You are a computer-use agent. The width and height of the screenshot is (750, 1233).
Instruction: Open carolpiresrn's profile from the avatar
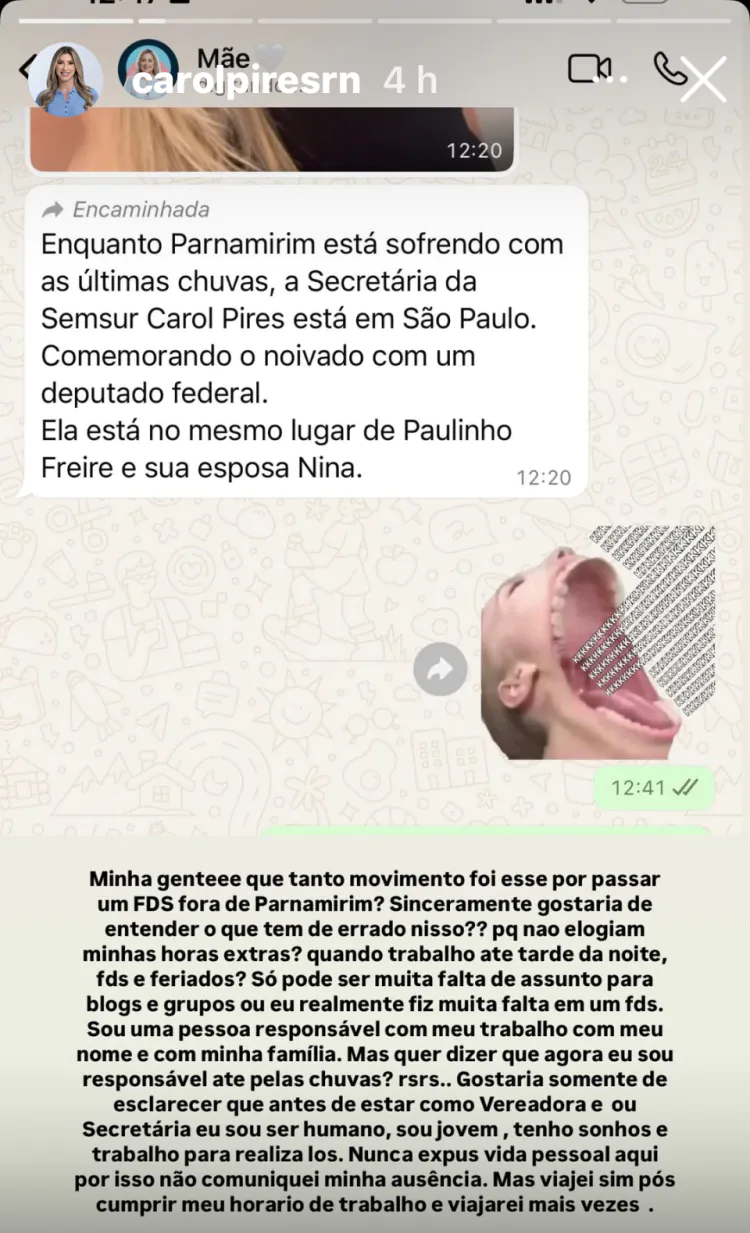click(65, 80)
